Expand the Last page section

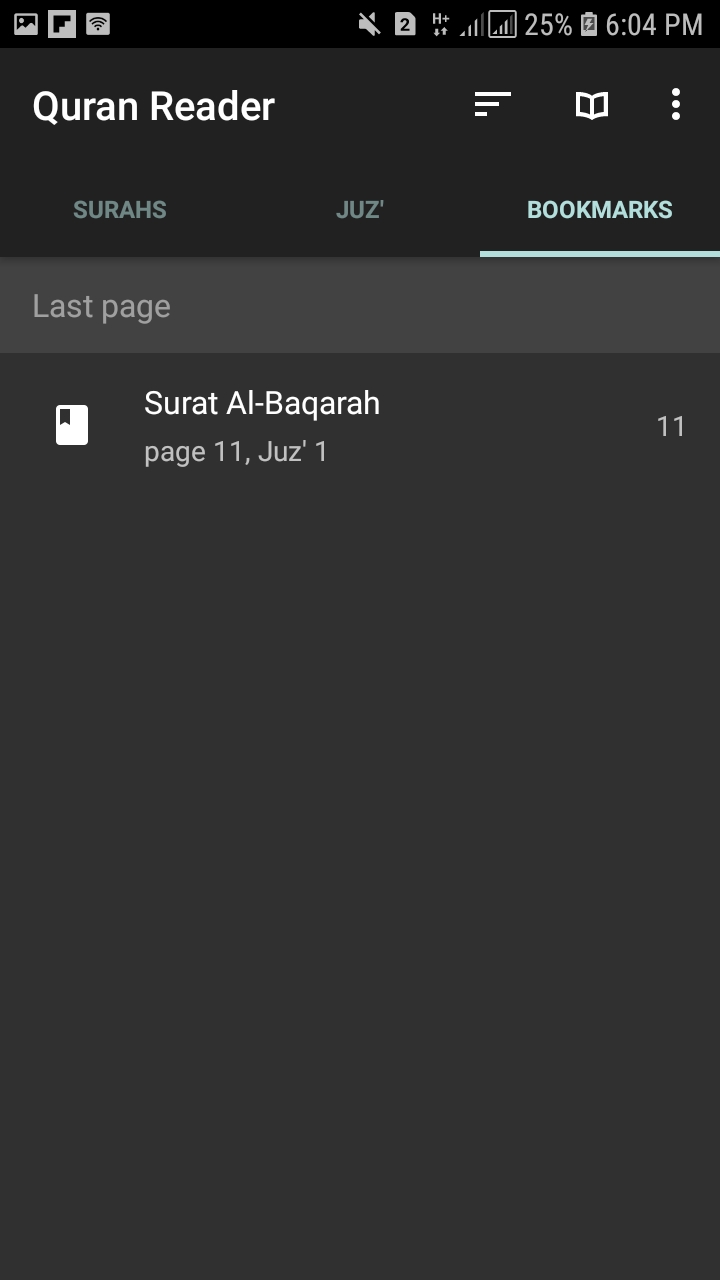102,305
